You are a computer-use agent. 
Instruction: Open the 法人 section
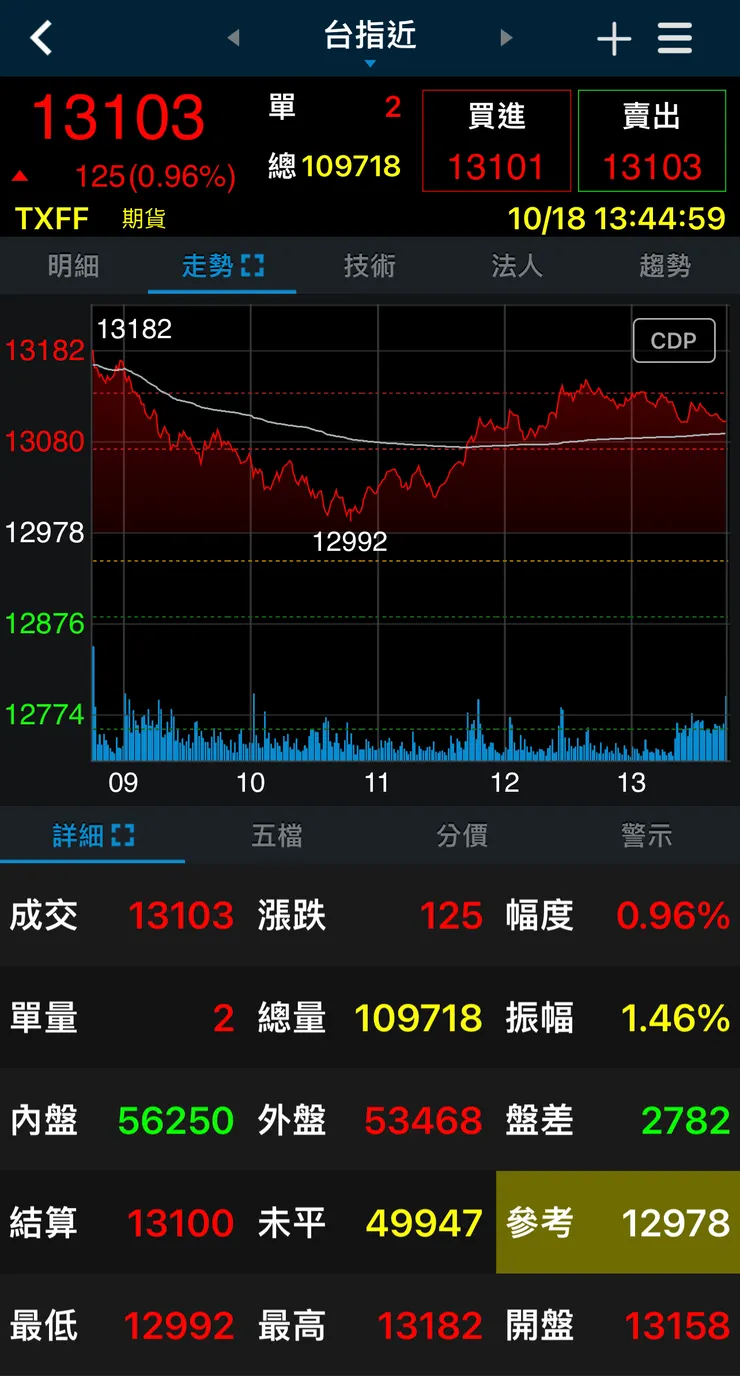(x=517, y=265)
